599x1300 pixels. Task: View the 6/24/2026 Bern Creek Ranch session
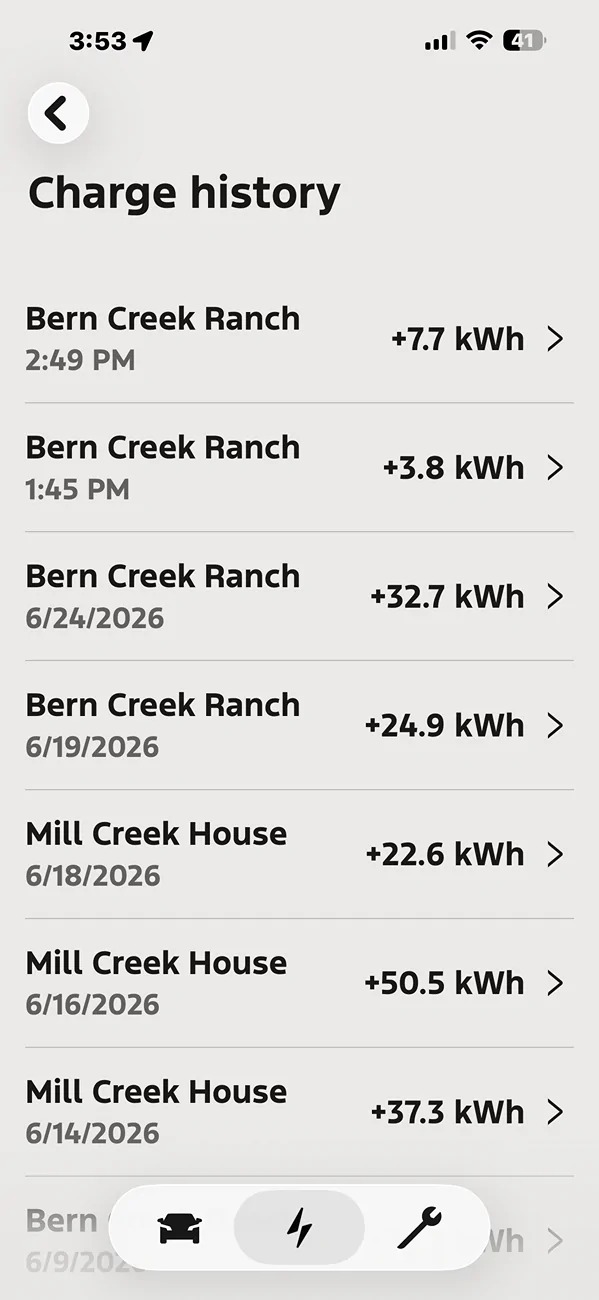tap(299, 597)
